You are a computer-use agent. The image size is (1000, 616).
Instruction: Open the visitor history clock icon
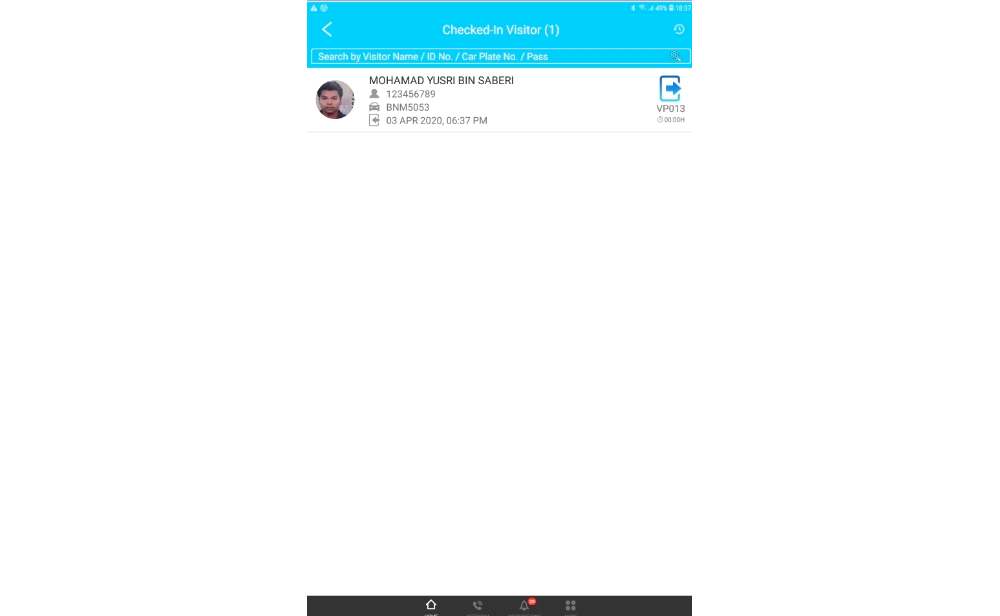[679, 30]
